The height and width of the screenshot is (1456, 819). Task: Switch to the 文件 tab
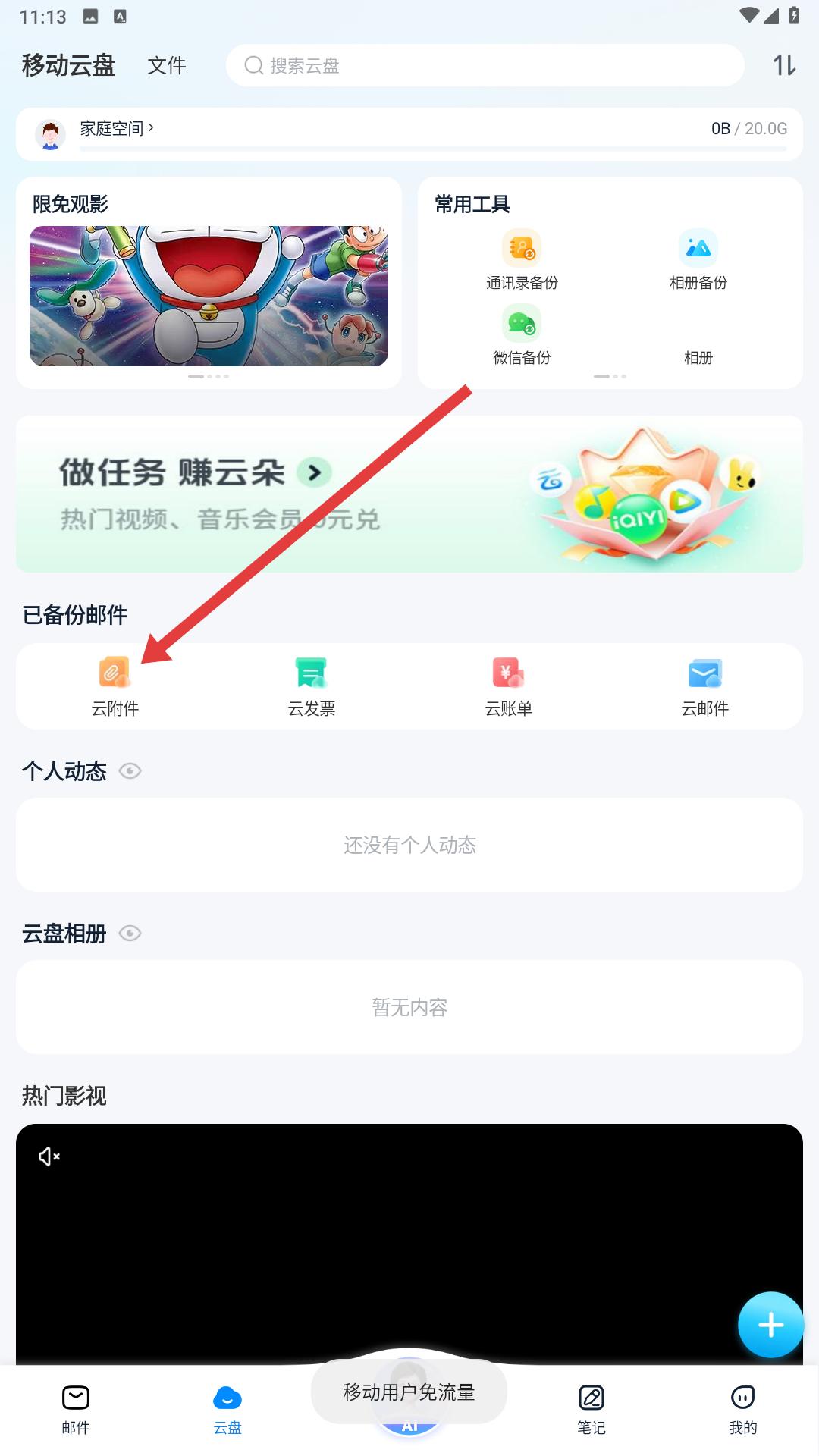[167, 65]
